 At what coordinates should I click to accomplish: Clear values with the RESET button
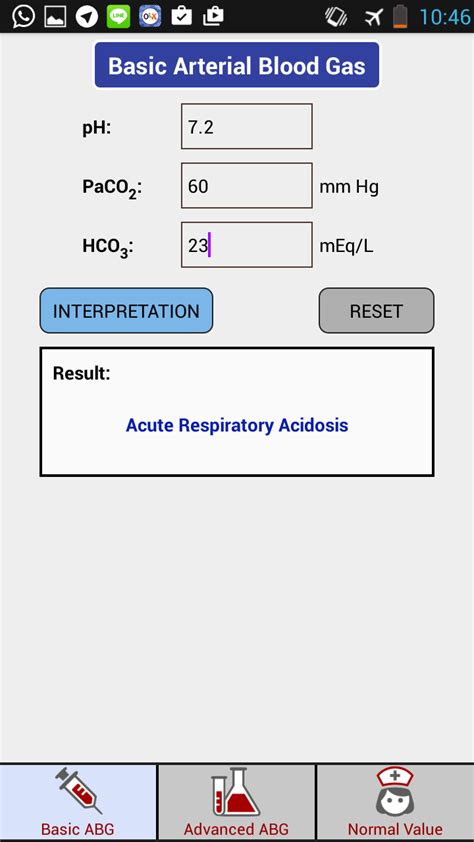pyautogui.click(x=376, y=310)
